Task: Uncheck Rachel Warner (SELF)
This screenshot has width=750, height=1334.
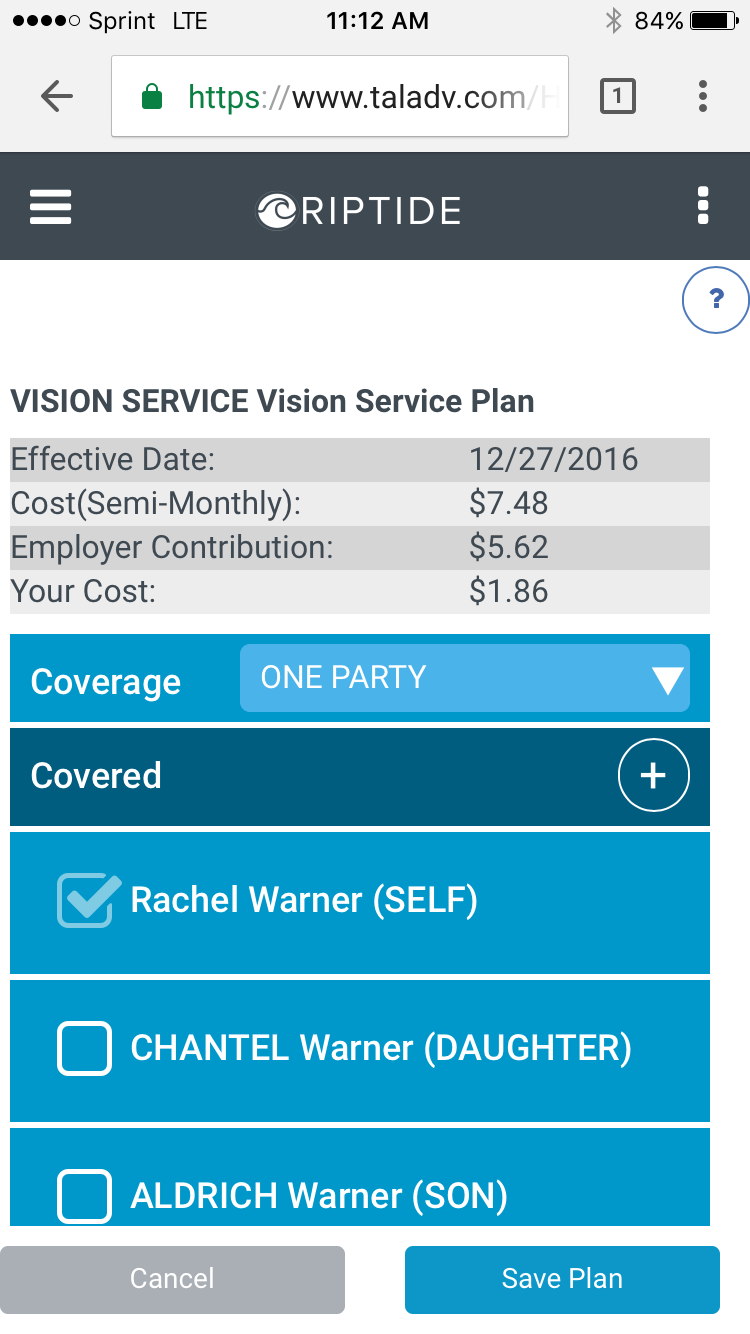Action: [84, 900]
